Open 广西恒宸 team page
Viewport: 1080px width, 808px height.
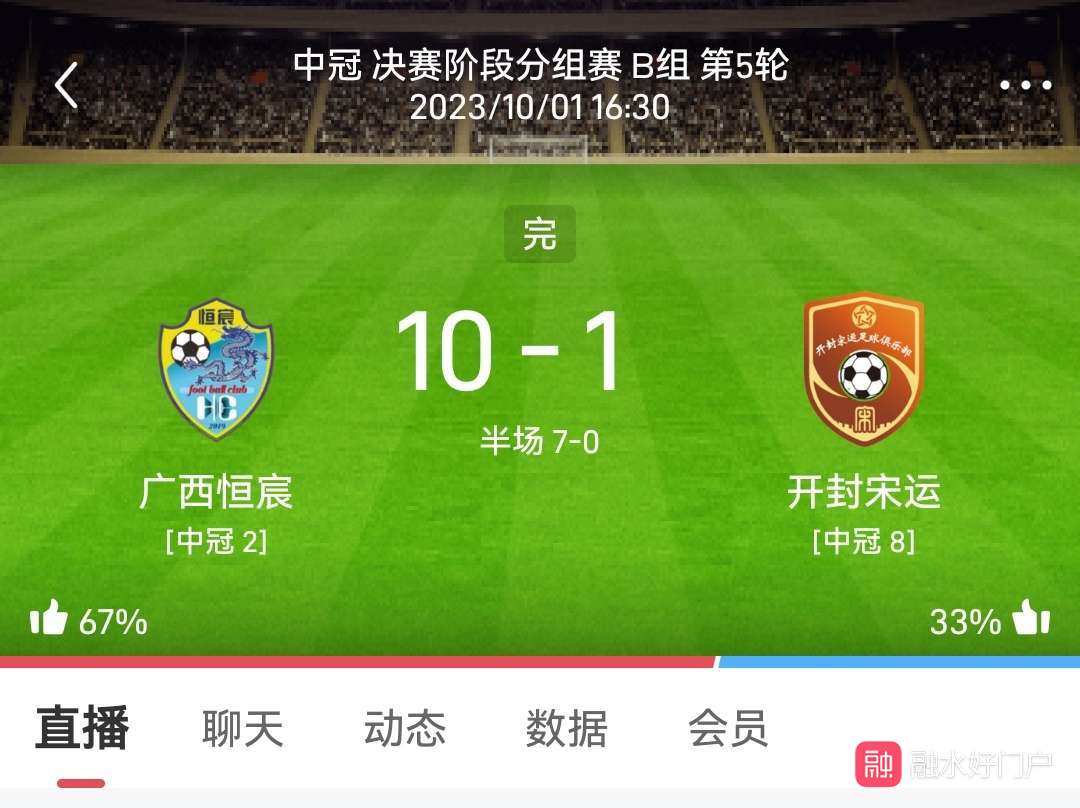coord(216,371)
